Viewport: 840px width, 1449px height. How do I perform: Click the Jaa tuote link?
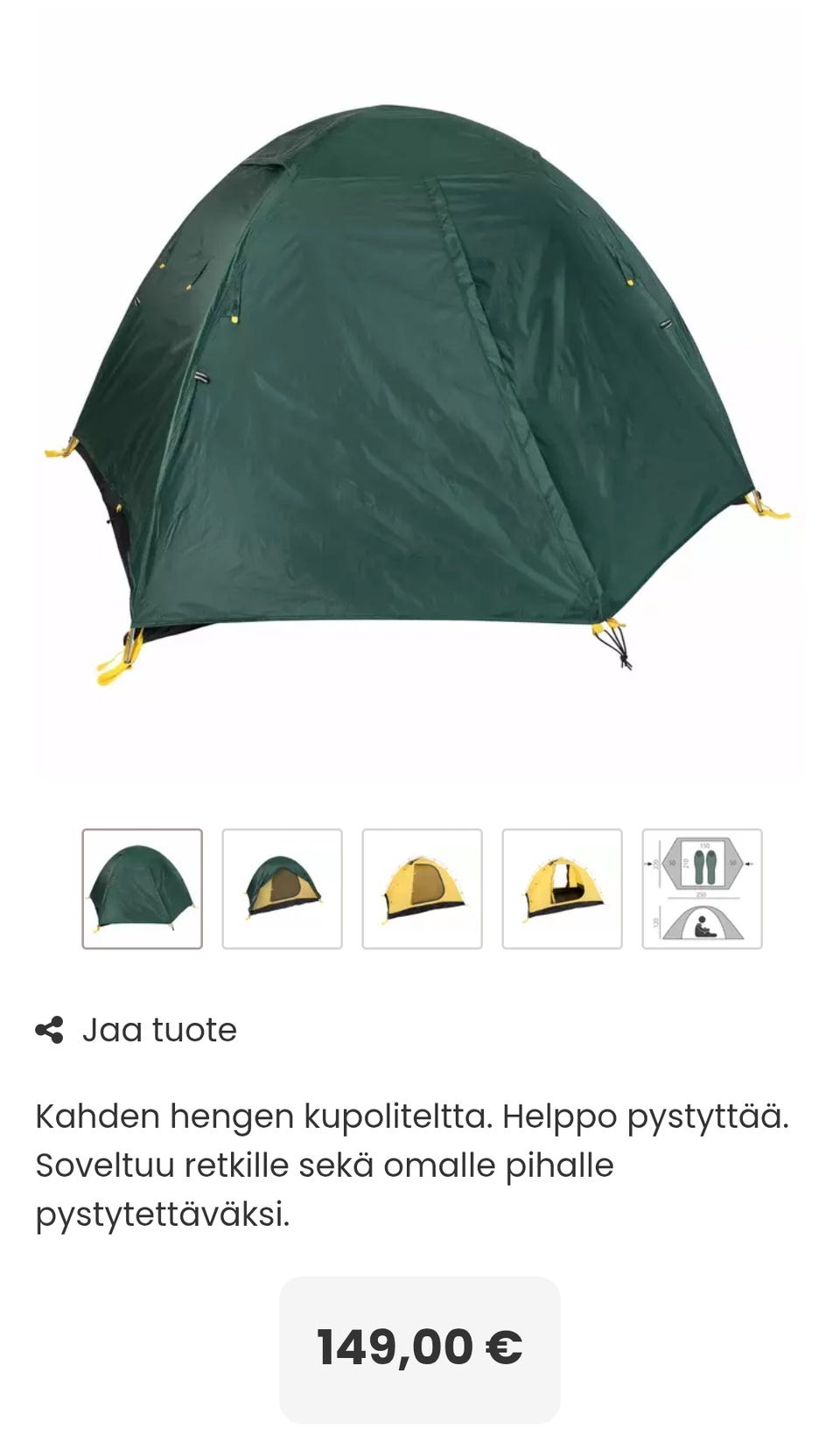(x=159, y=1031)
